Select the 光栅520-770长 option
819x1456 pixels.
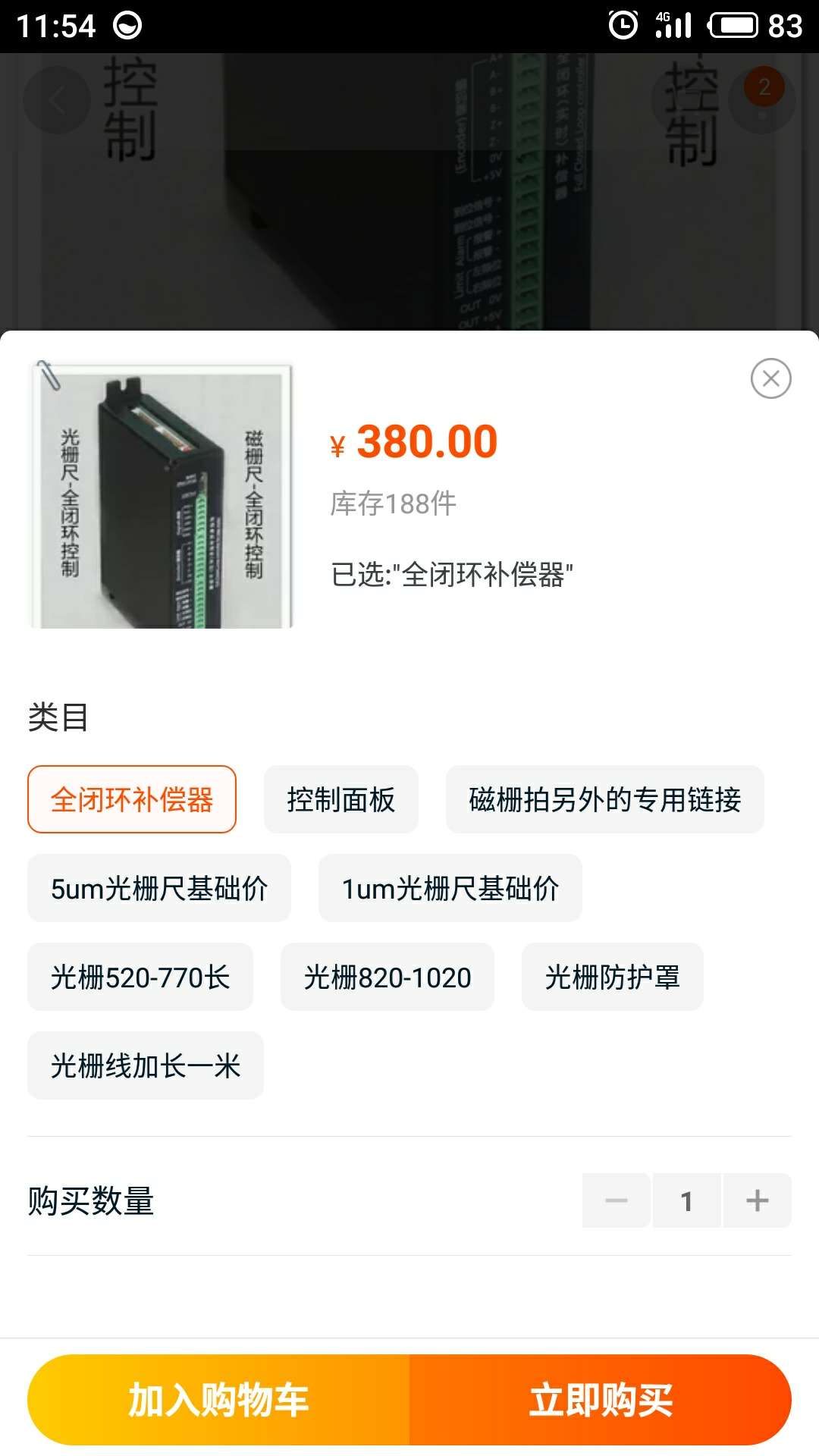(140, 977)
